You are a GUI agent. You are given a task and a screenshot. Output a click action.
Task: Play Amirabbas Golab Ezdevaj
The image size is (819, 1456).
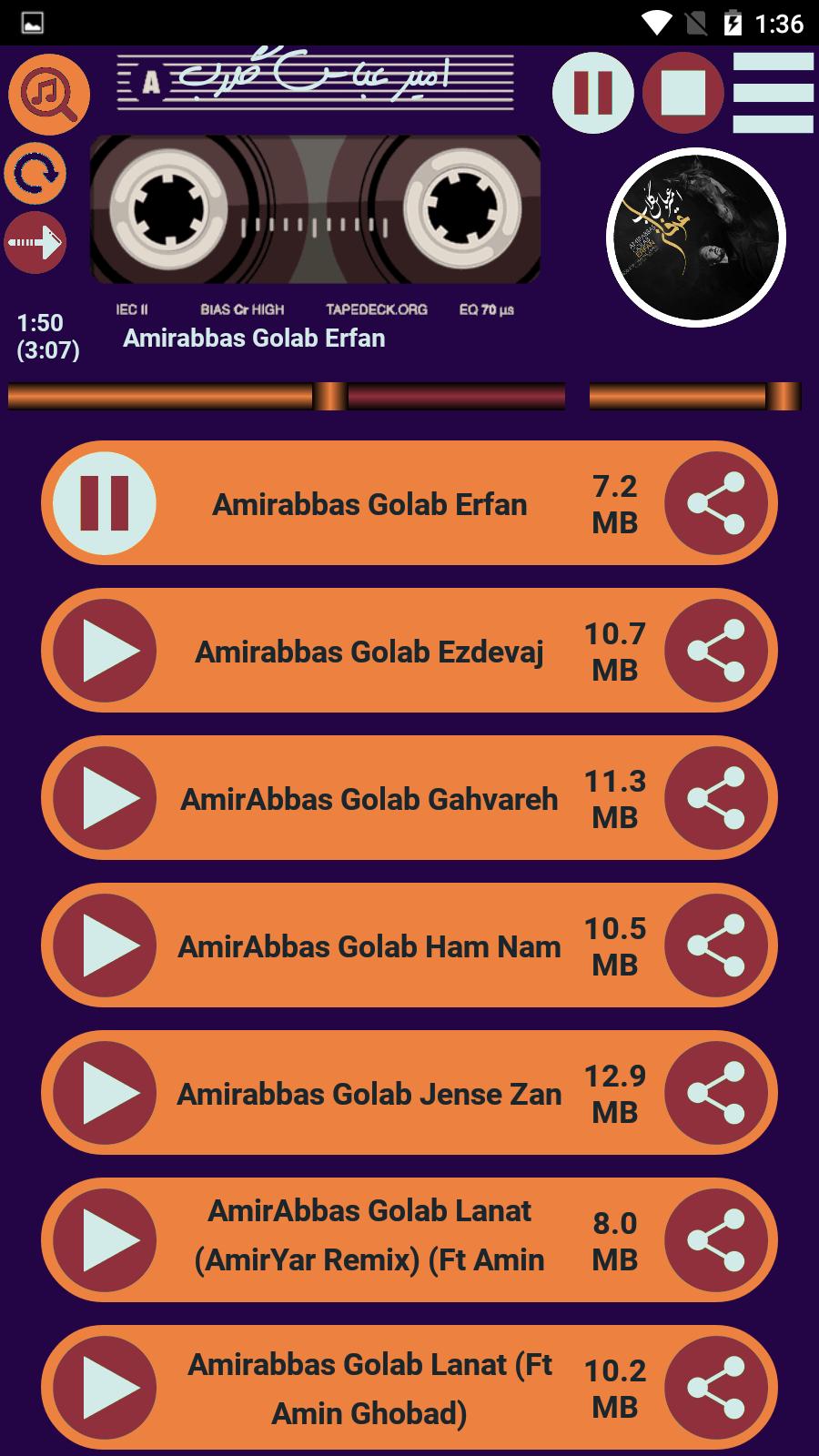coord(105,651)
